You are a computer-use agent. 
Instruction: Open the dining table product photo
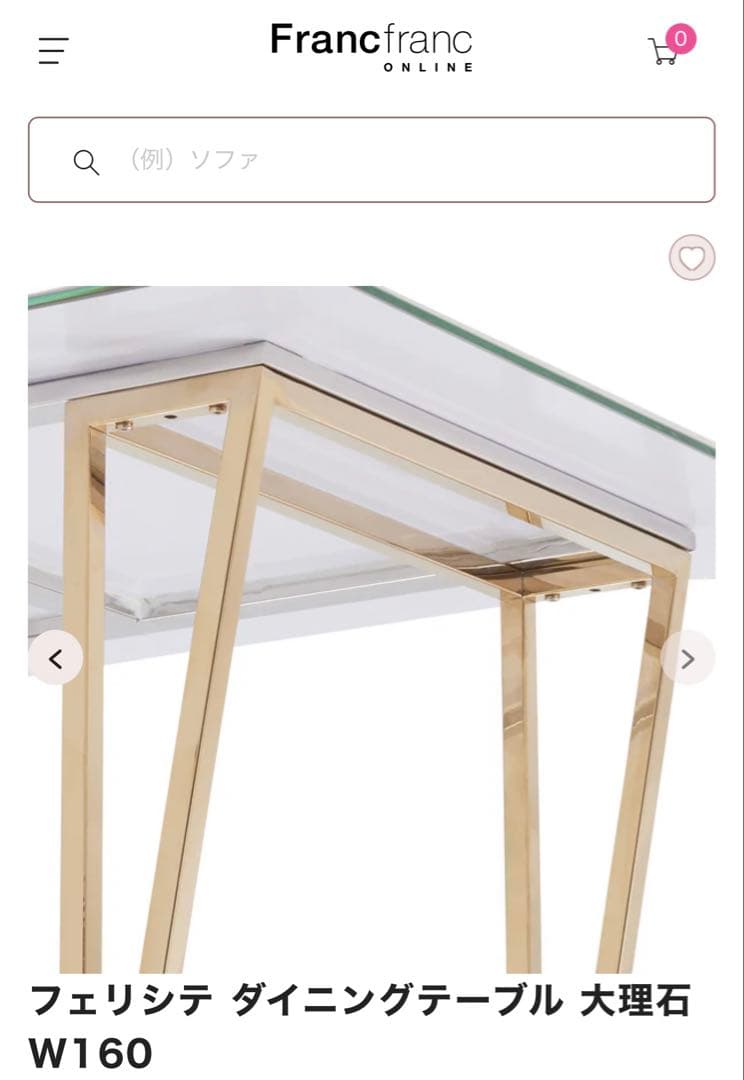coord(371,600)
